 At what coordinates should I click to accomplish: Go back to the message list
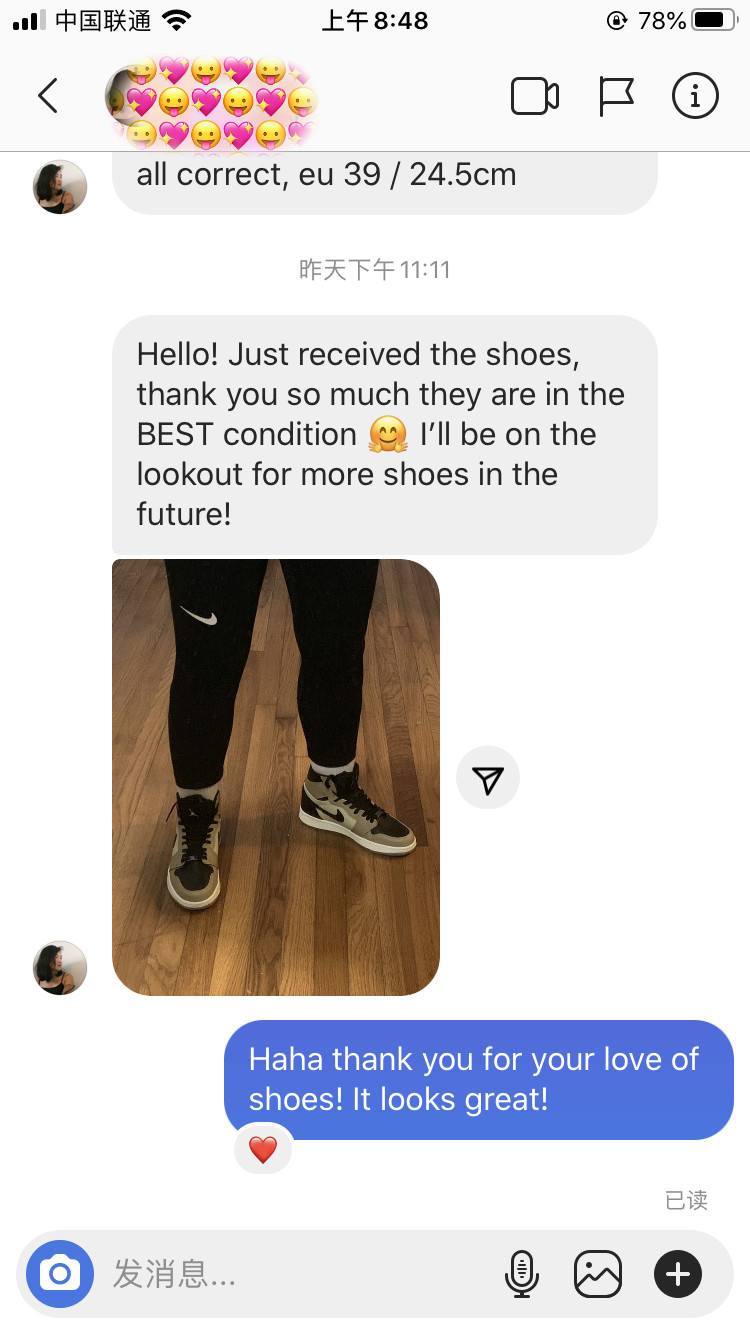pos(47,97)
